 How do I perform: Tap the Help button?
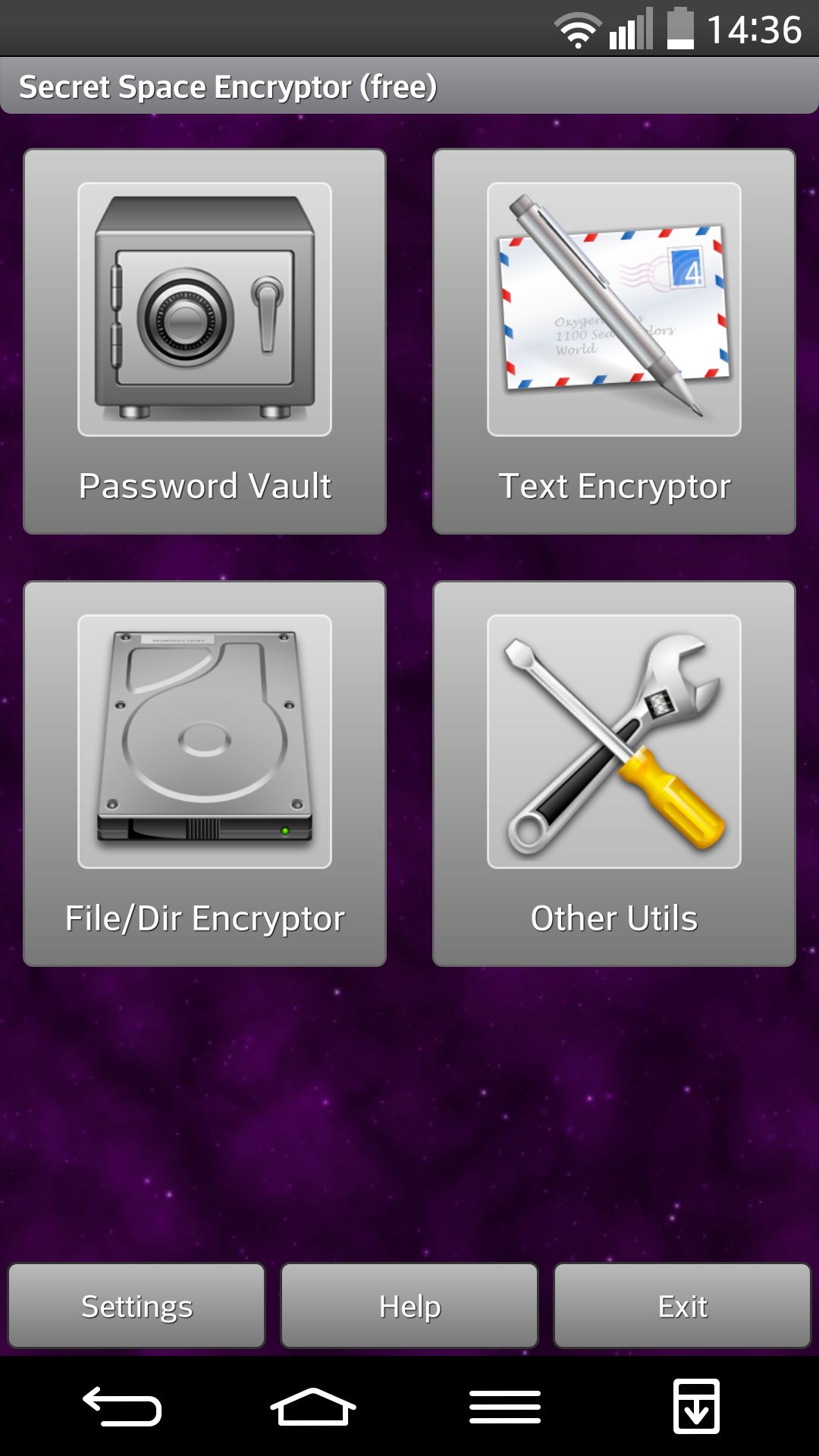(409, 1306)
